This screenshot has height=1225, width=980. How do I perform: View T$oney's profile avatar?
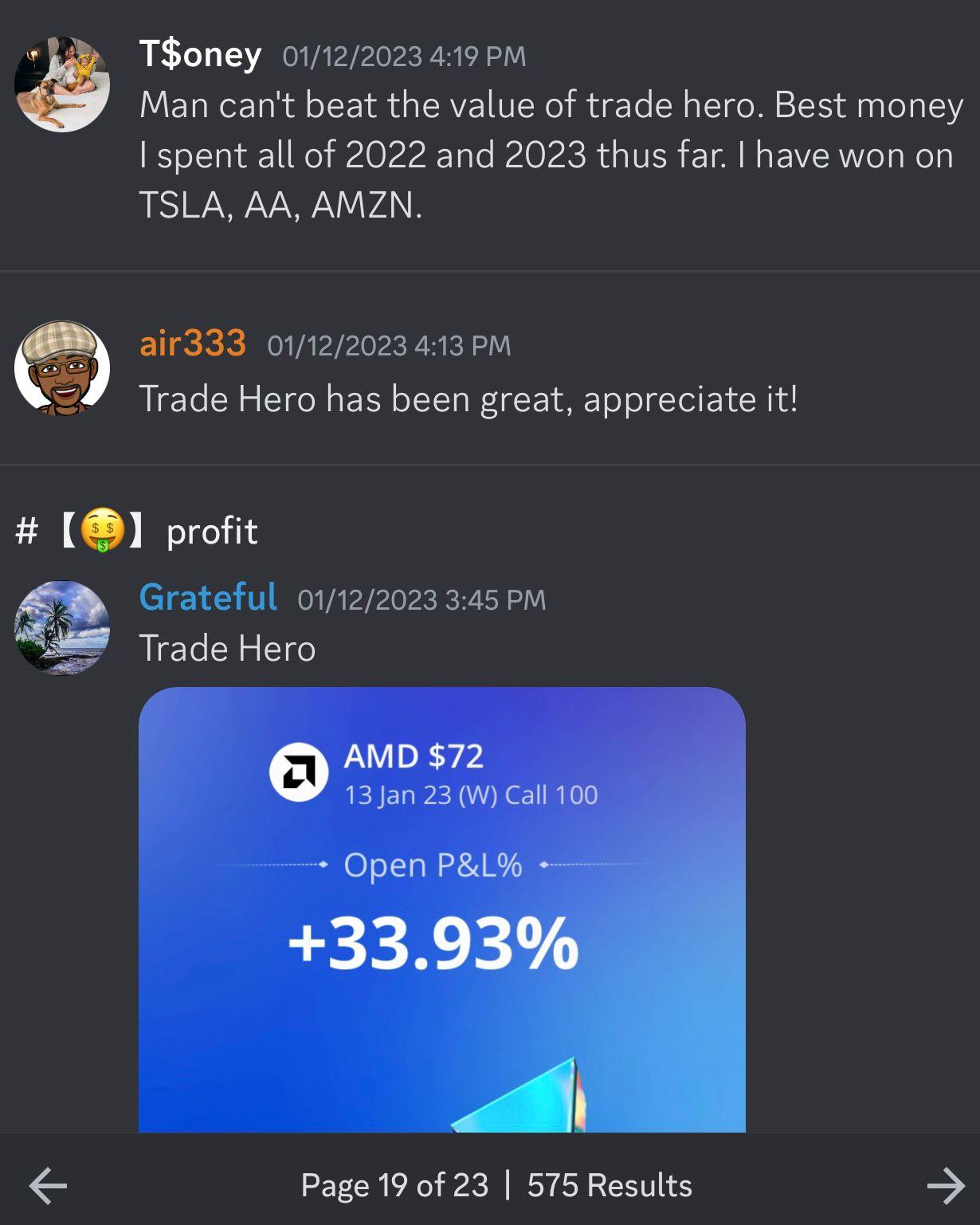click(62, 84)
